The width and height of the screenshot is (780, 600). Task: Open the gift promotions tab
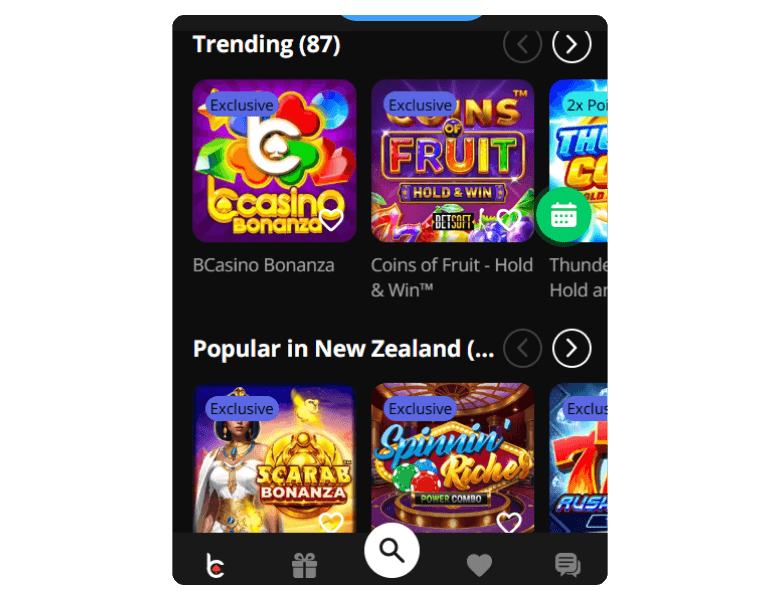point(304,566)
